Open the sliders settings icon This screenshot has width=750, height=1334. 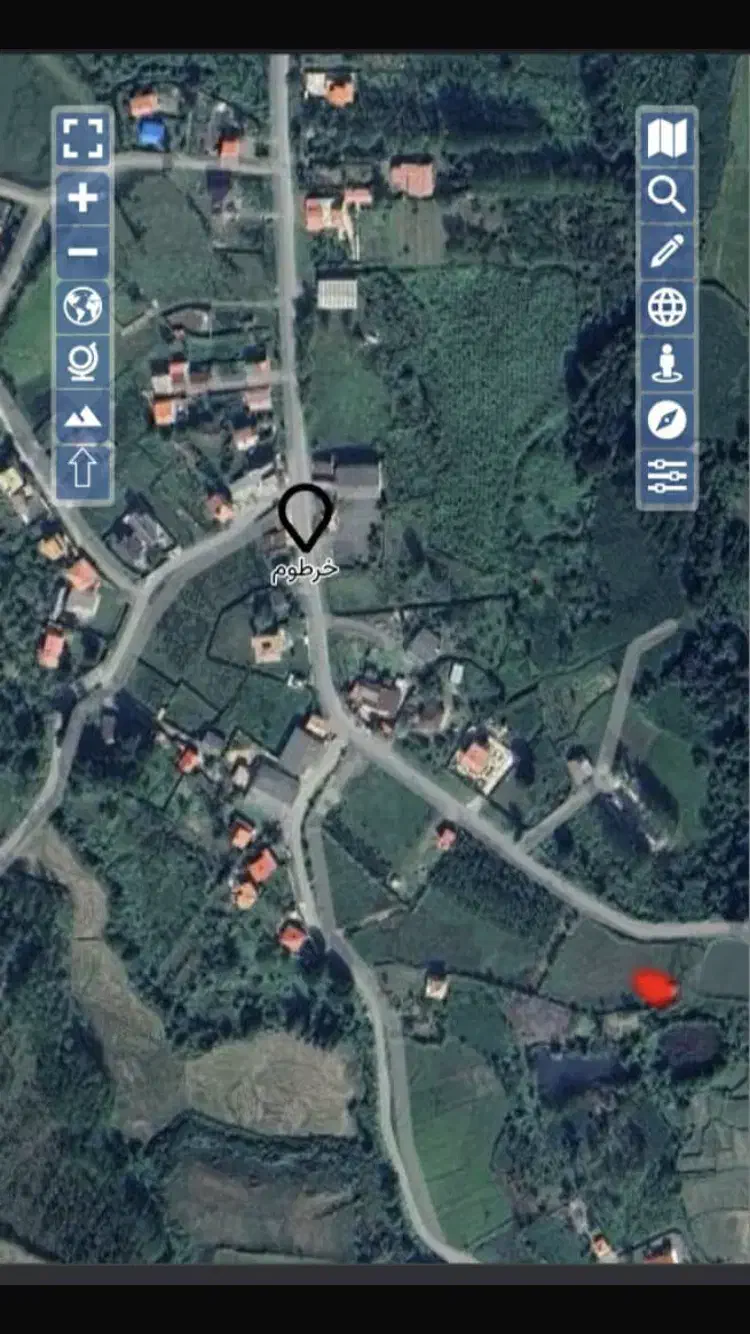(x=667, y=476)
